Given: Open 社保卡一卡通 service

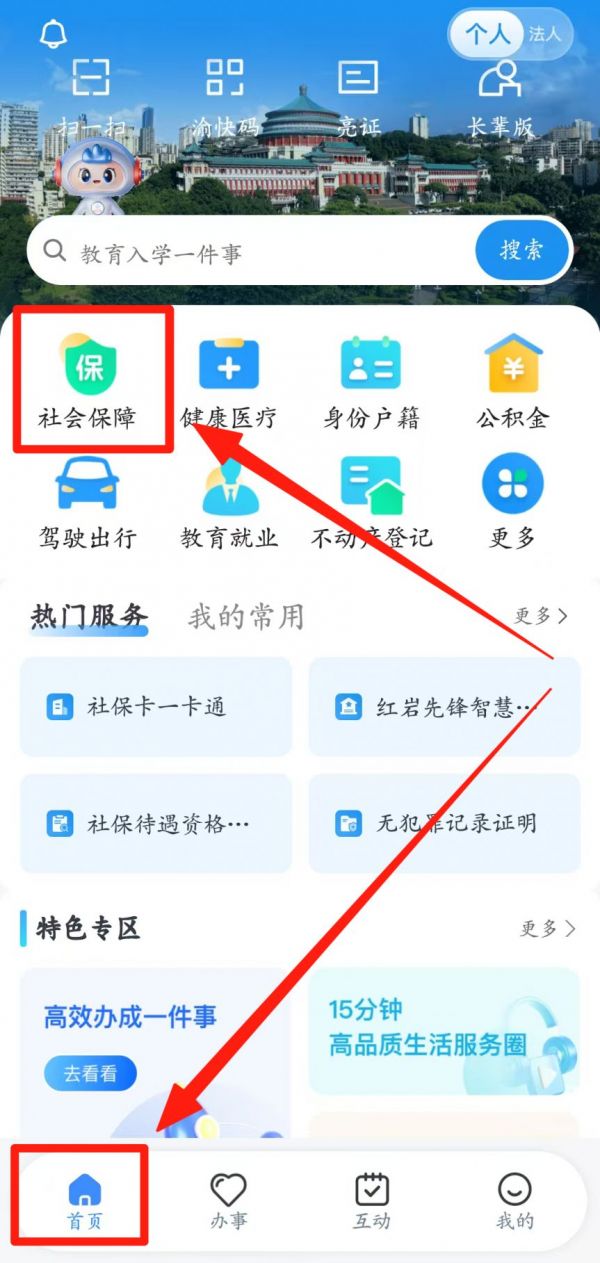Looking at the screenshot, I should click(x=156, y=707).
